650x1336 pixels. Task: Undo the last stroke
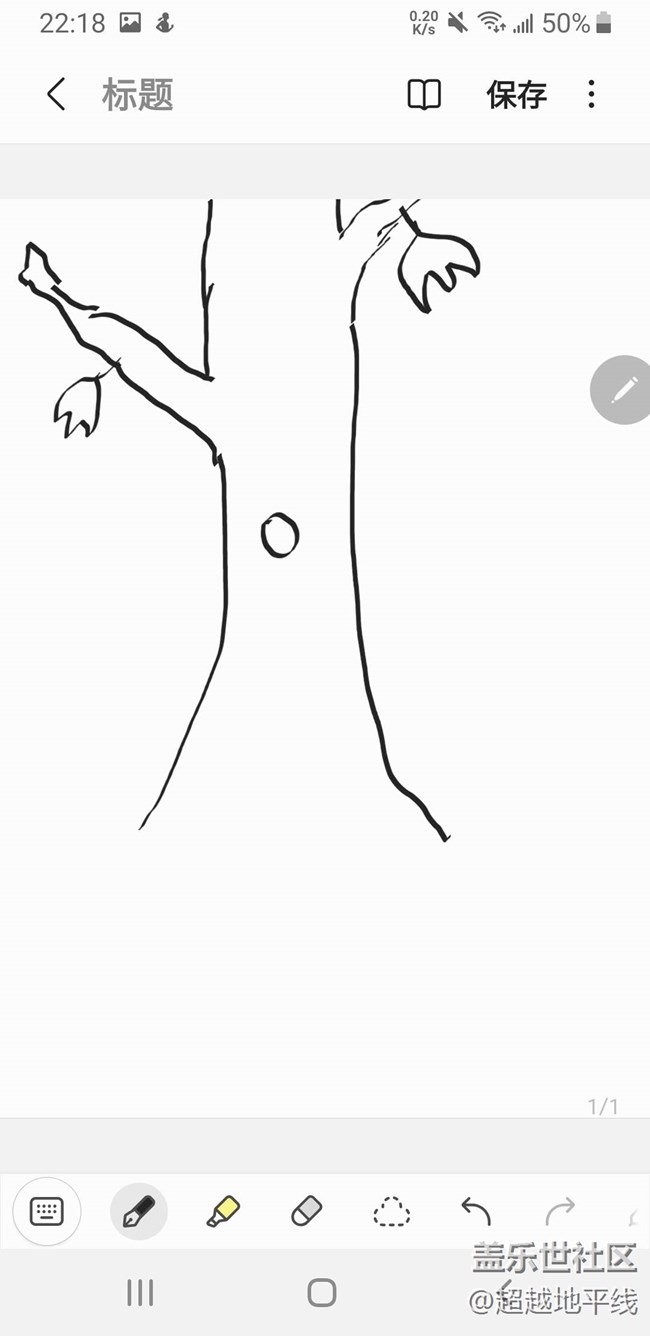click(476, 1211)
